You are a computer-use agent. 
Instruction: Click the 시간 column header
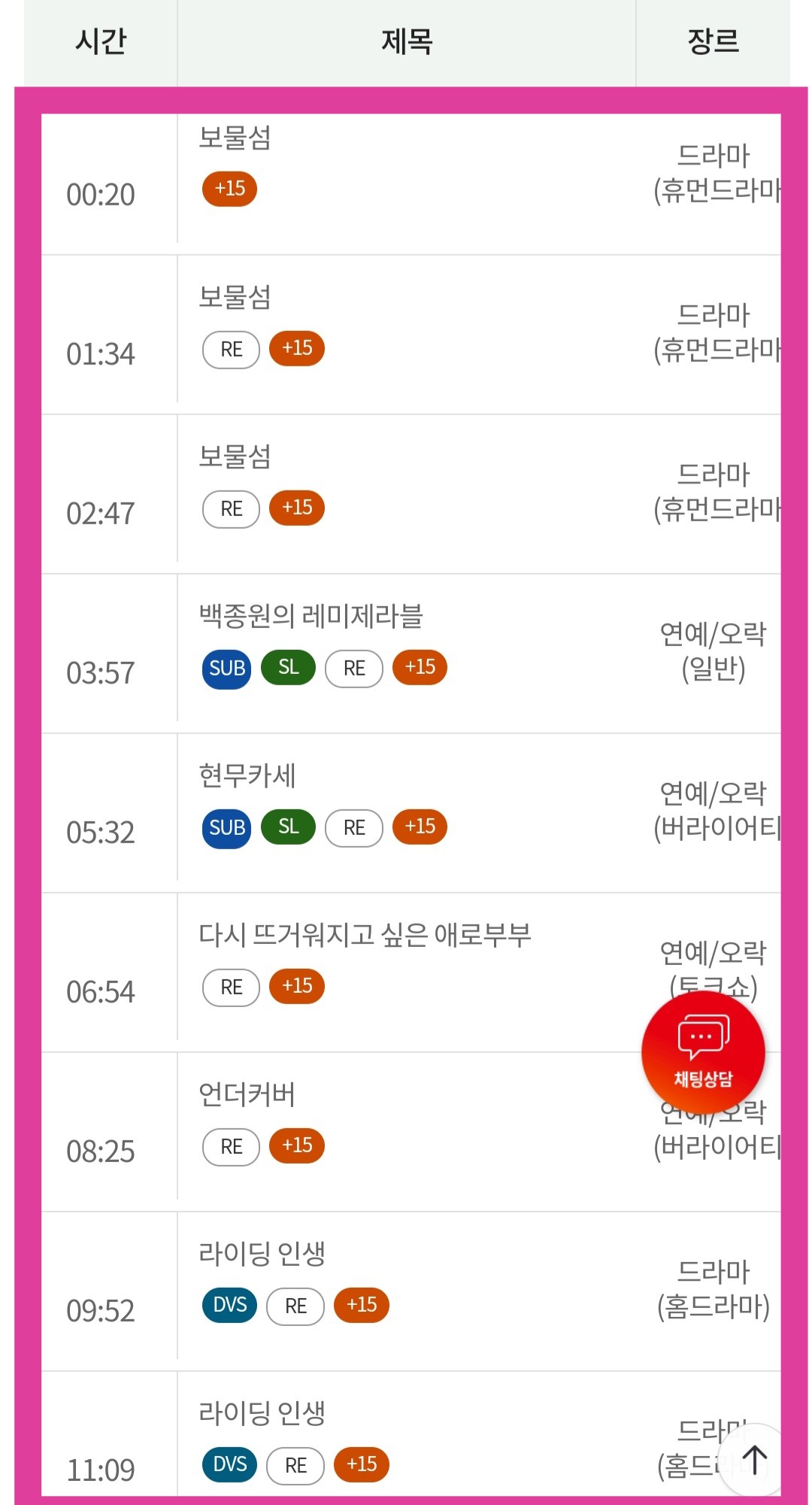click(x=101, y=43)
